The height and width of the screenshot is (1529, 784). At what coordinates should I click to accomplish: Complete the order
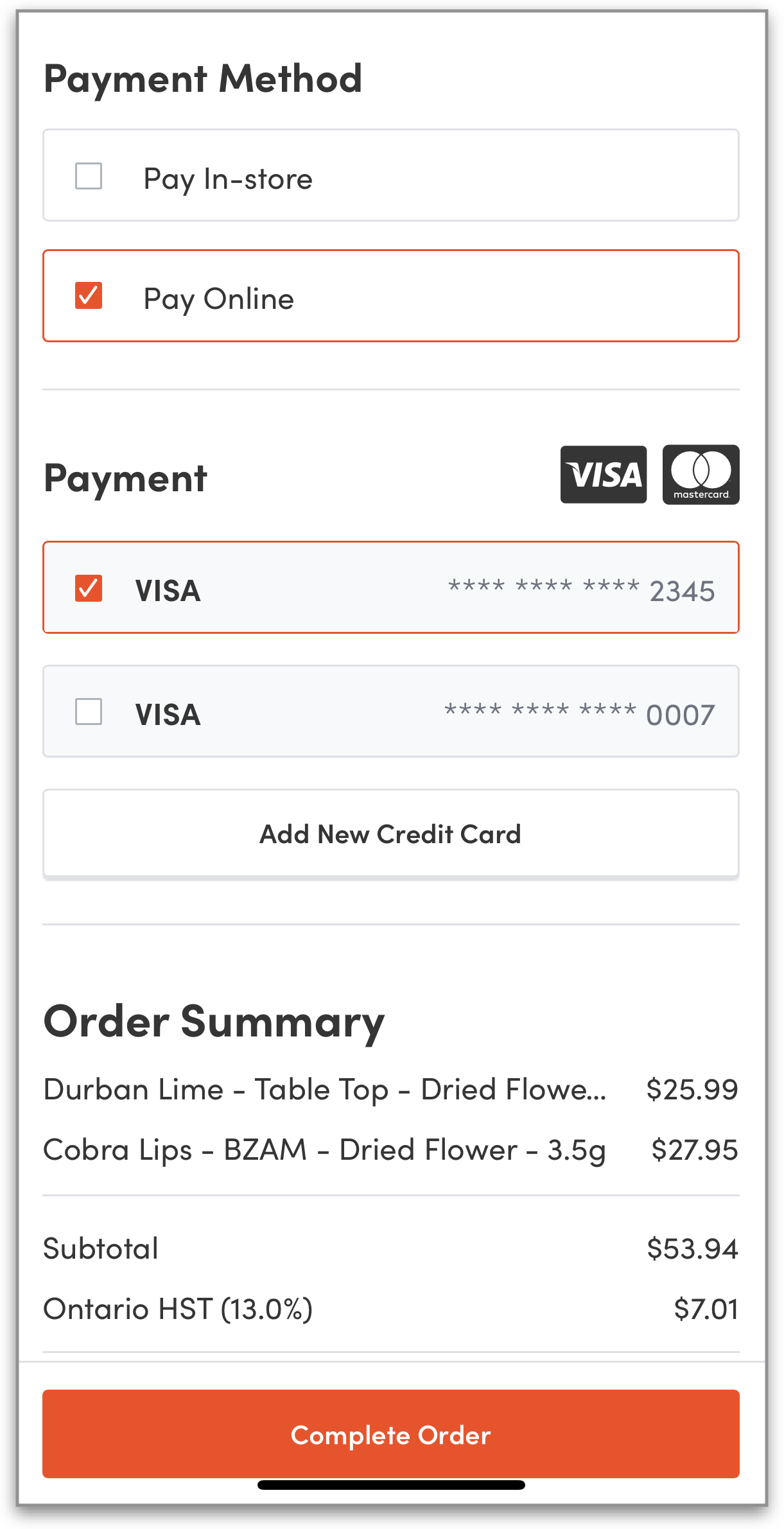[x=390, y=1435]
